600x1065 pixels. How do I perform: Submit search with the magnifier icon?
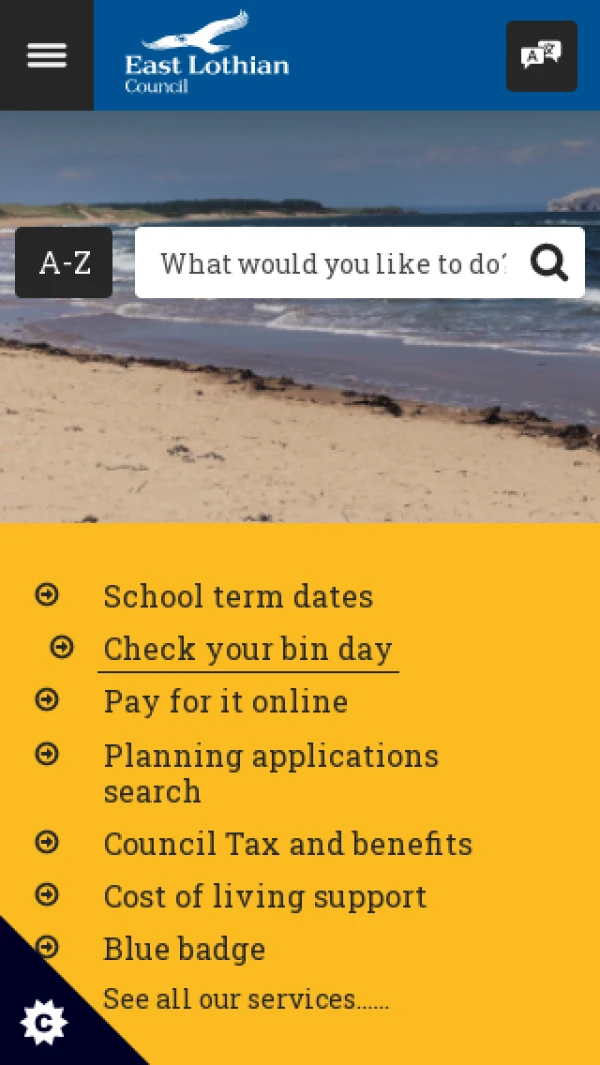[549, 263]
